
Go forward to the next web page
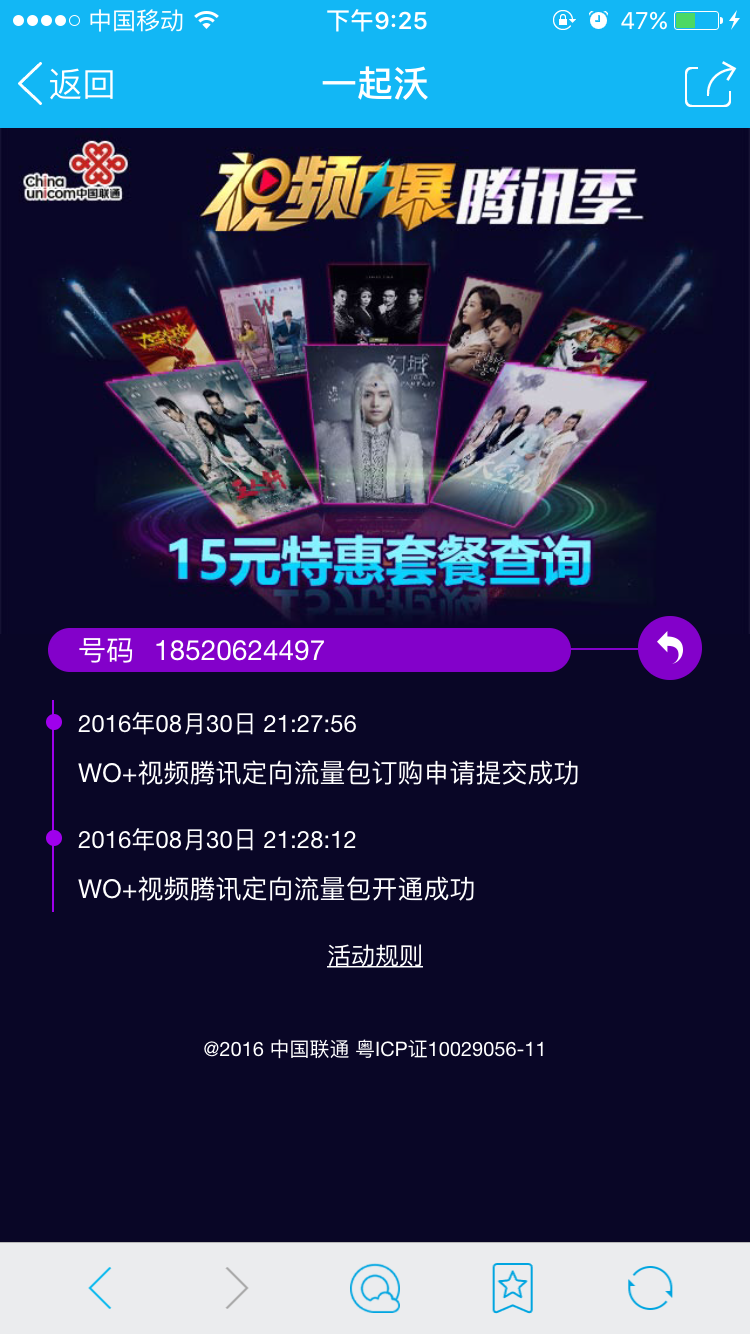pyautogui.click(x=236, y=1288)
